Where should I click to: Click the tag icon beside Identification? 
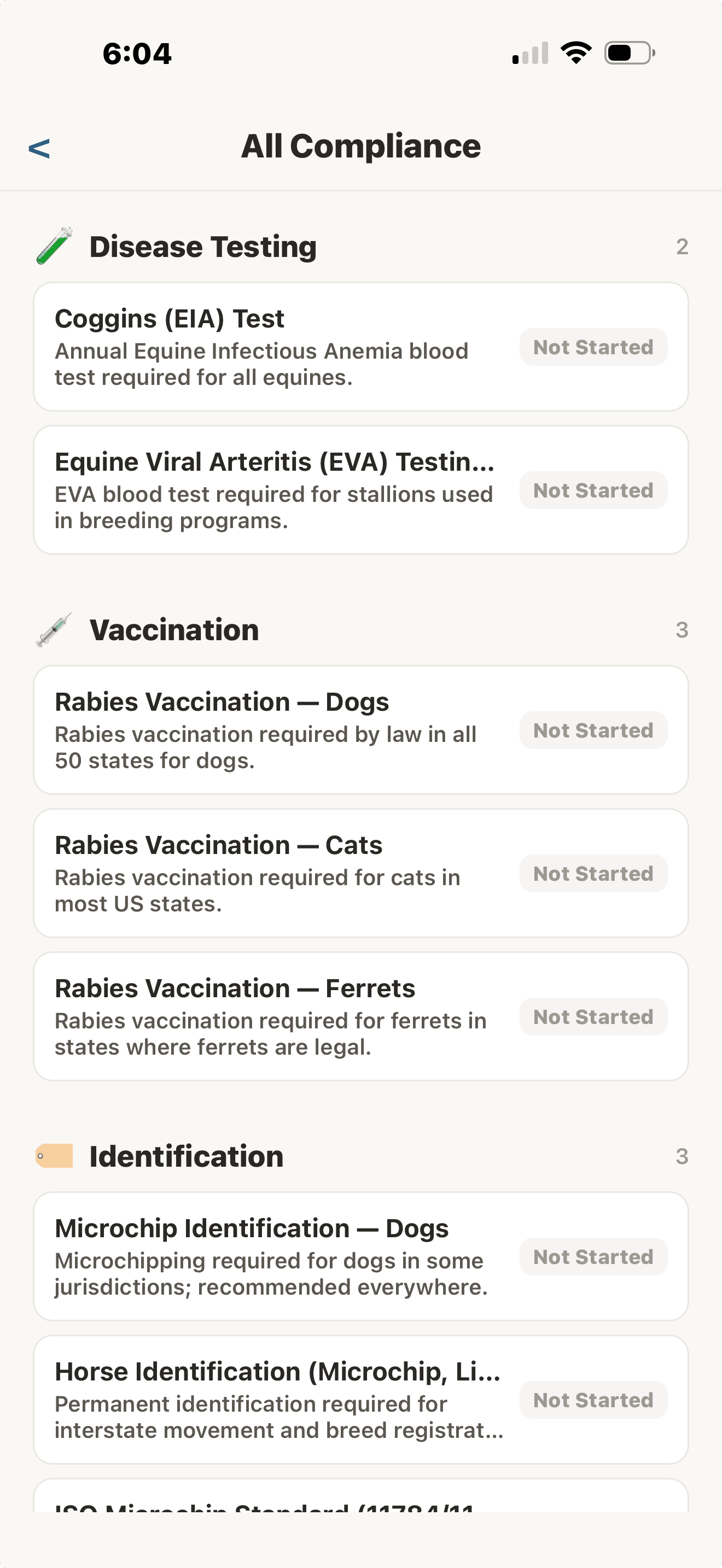(54, 1155)
